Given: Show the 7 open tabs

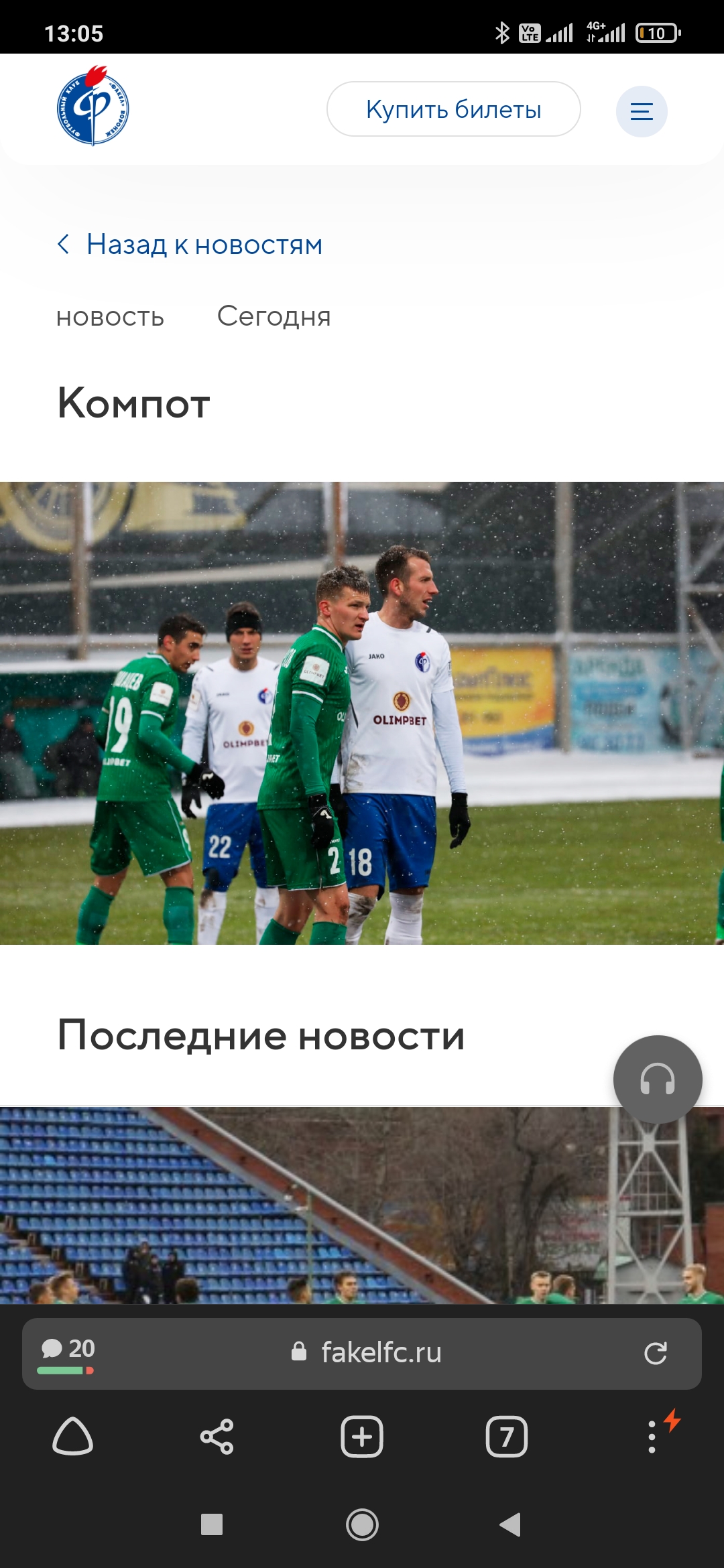Looking at the screenshot, I should [506, 1437].
